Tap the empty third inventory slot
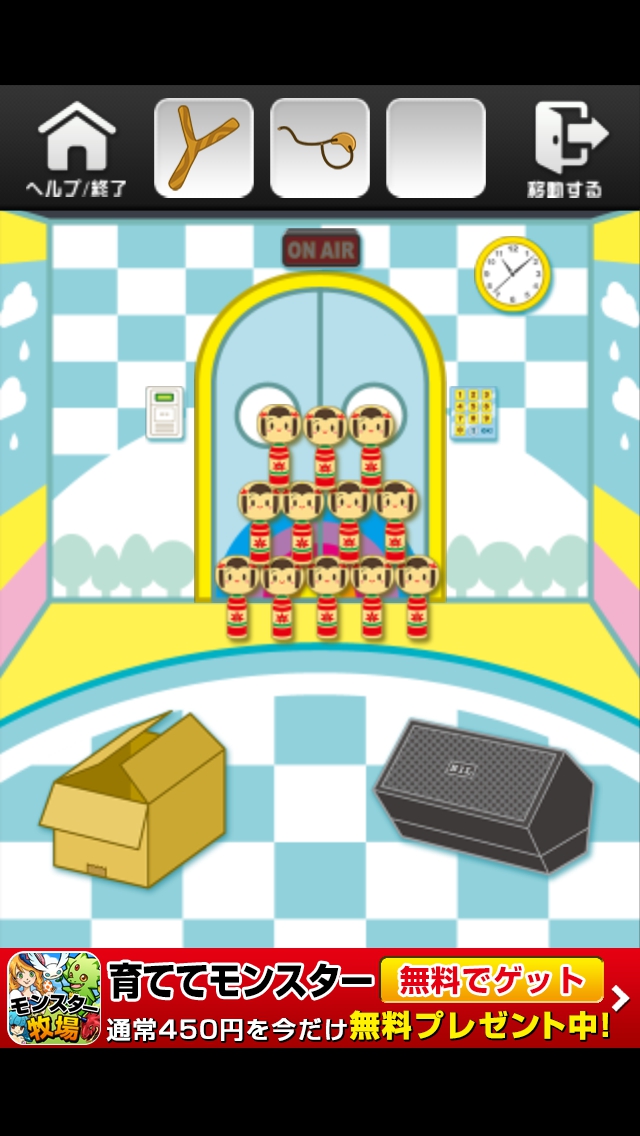Screen dimensions: 640x1136 tap(435, 148)
